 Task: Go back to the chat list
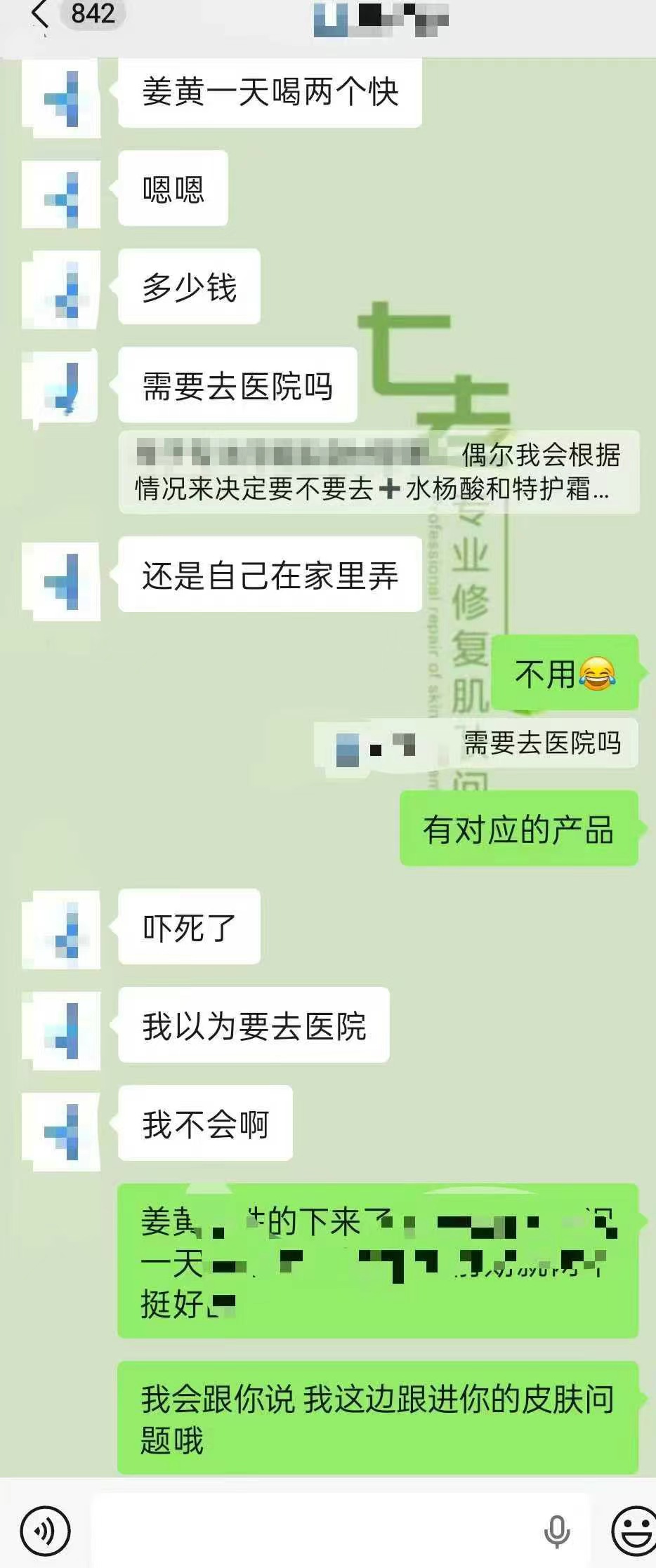coord(41,15)
